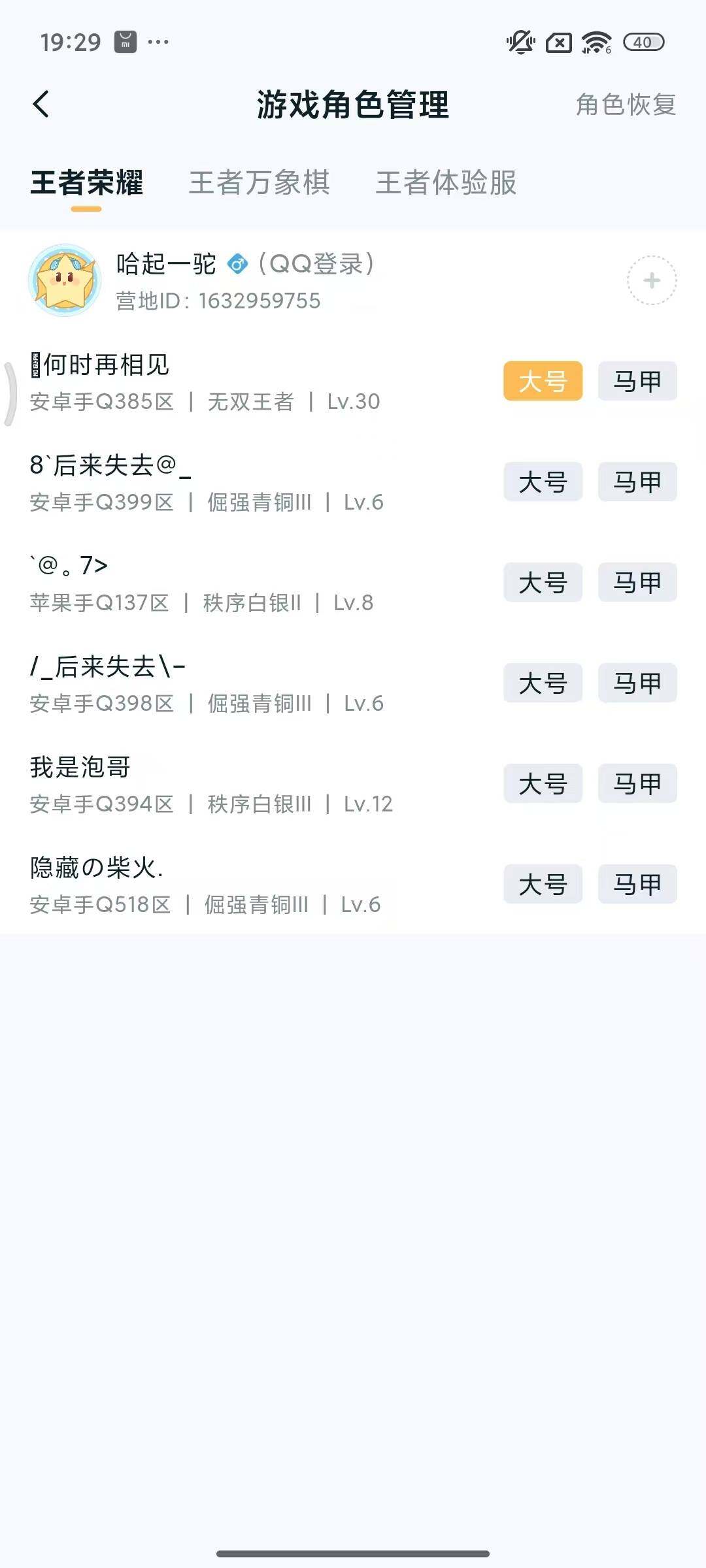The height and width of the screenshot is (1568, 706).
Task: Tap 角色恢复 in the top right corner
Action: tap(626, 103)
